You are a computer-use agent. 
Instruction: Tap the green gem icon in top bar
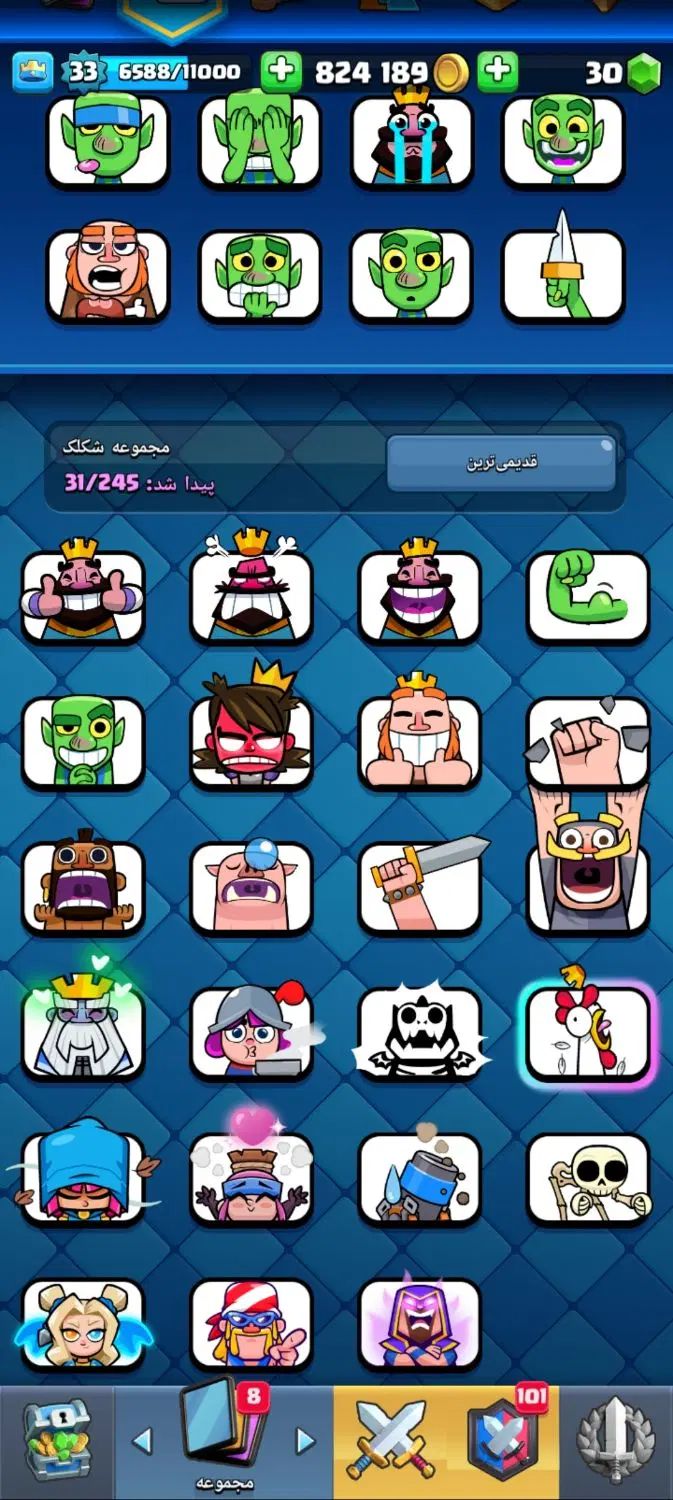643,72
